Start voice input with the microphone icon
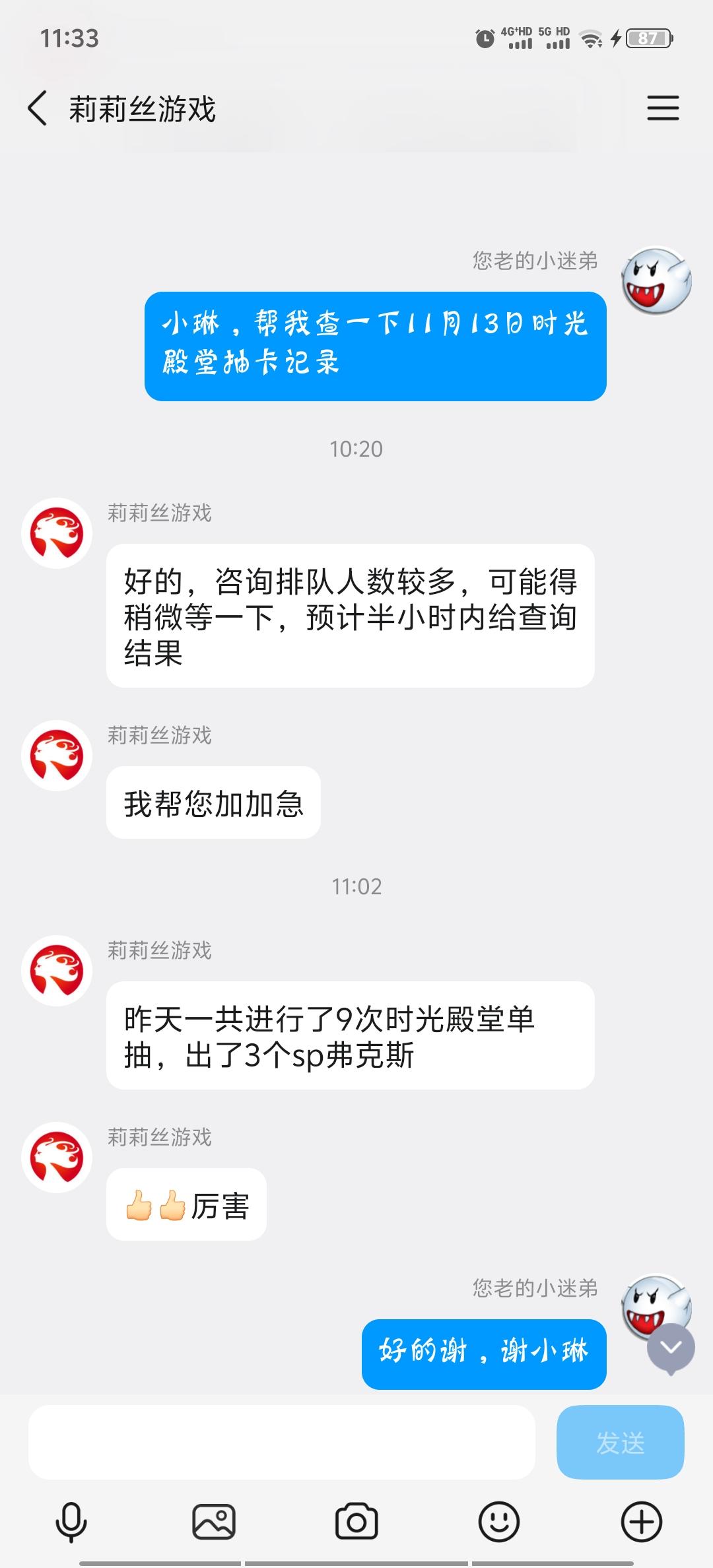The height and width of the screenshot is (1568, 713). click(71, 1522)
